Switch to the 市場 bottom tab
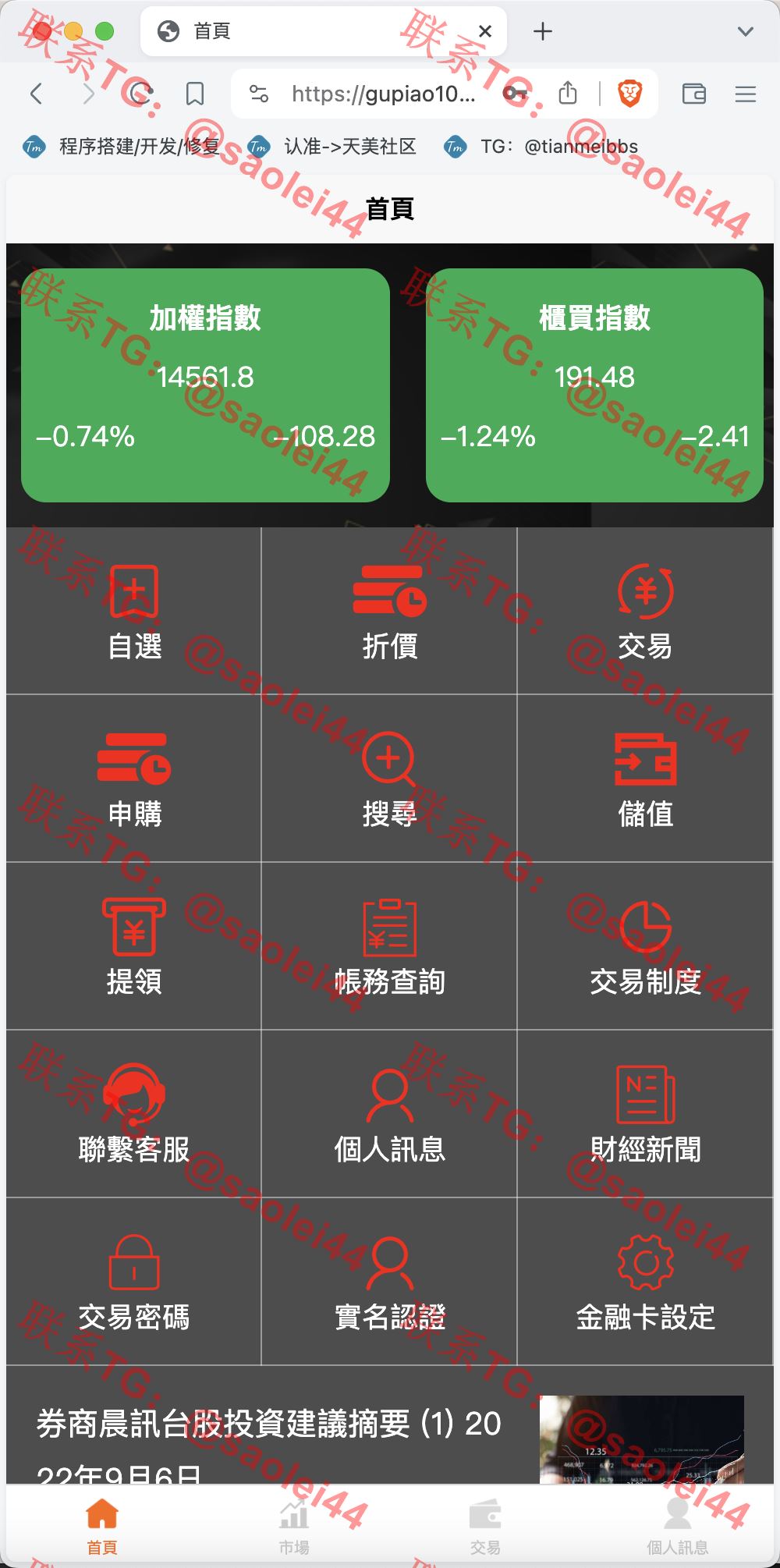This screenshot has width=780, height=1568. pyautogui.click(x=294, y=1527)
